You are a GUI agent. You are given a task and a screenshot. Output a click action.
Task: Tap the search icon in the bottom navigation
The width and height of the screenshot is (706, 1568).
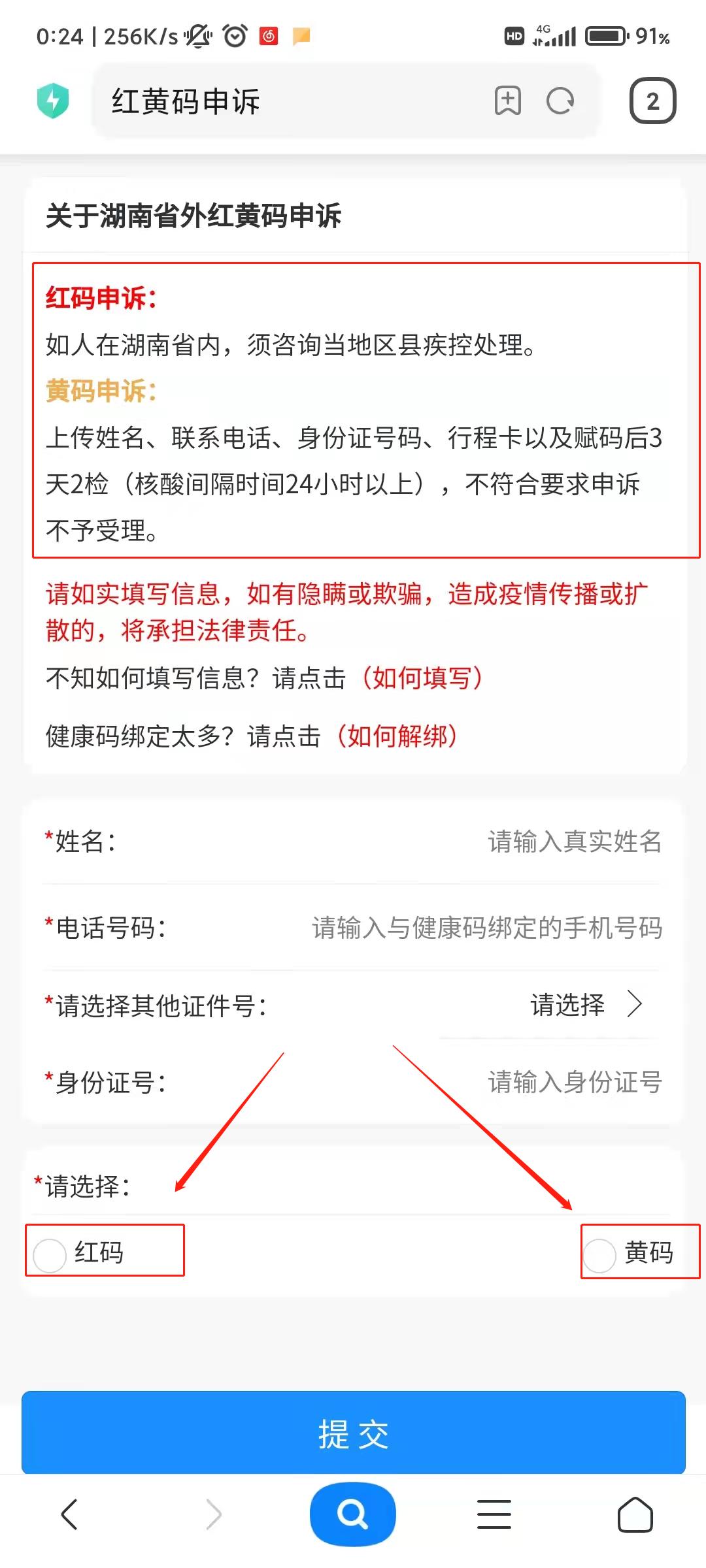353,1514
